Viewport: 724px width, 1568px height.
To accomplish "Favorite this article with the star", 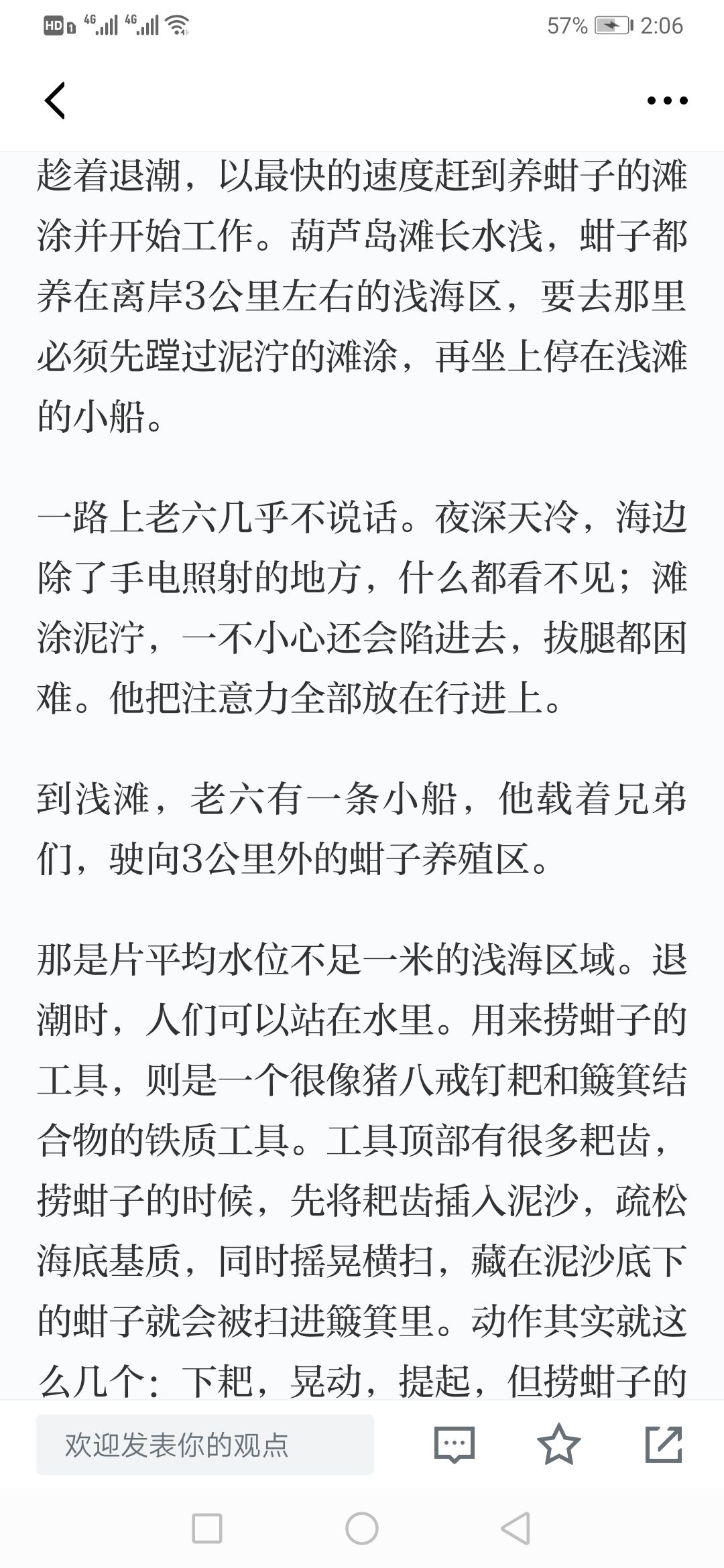I will point(559,1444).
